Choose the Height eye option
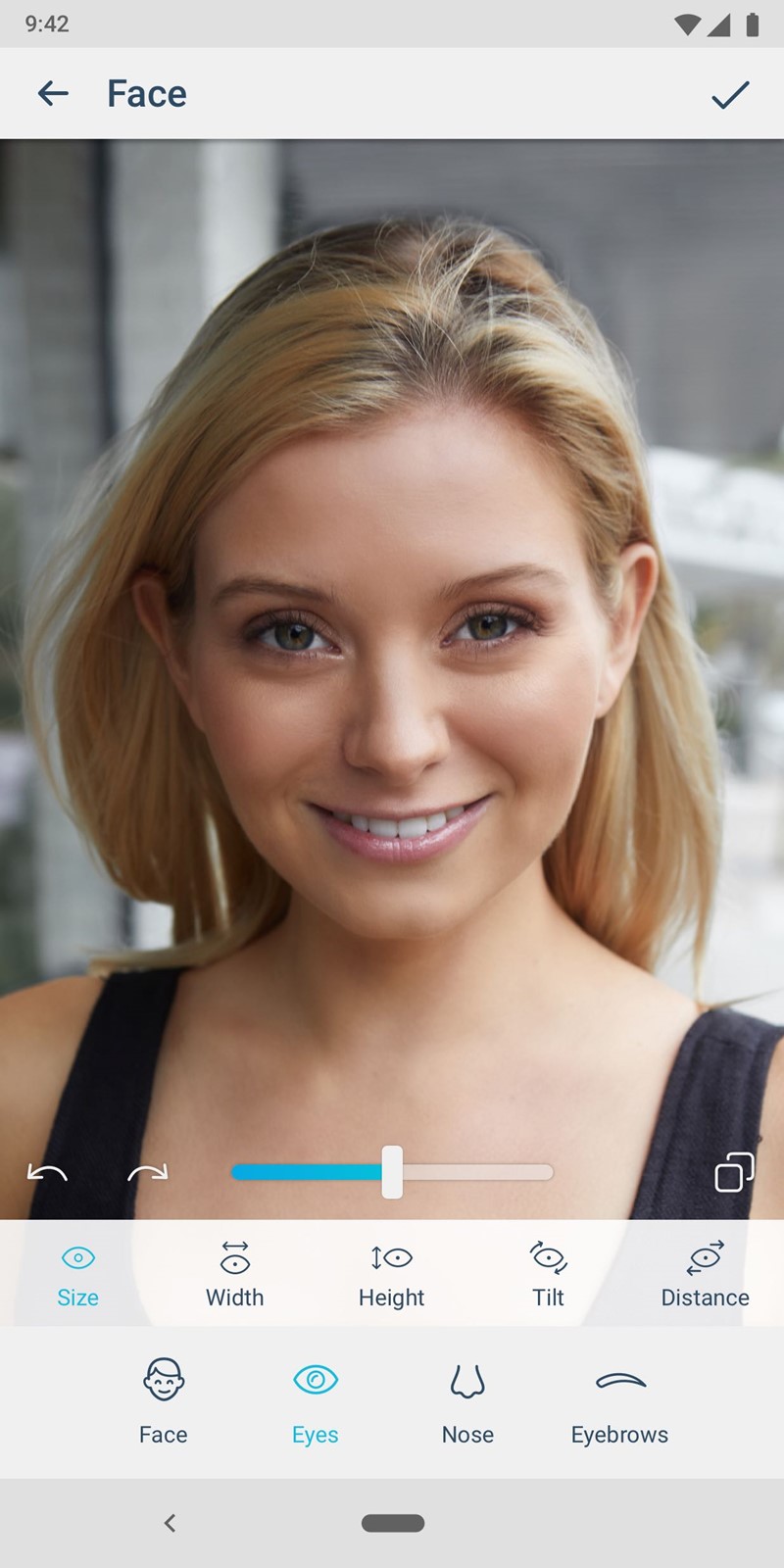Screen dimensions: 784x1568 [392, 1274]
